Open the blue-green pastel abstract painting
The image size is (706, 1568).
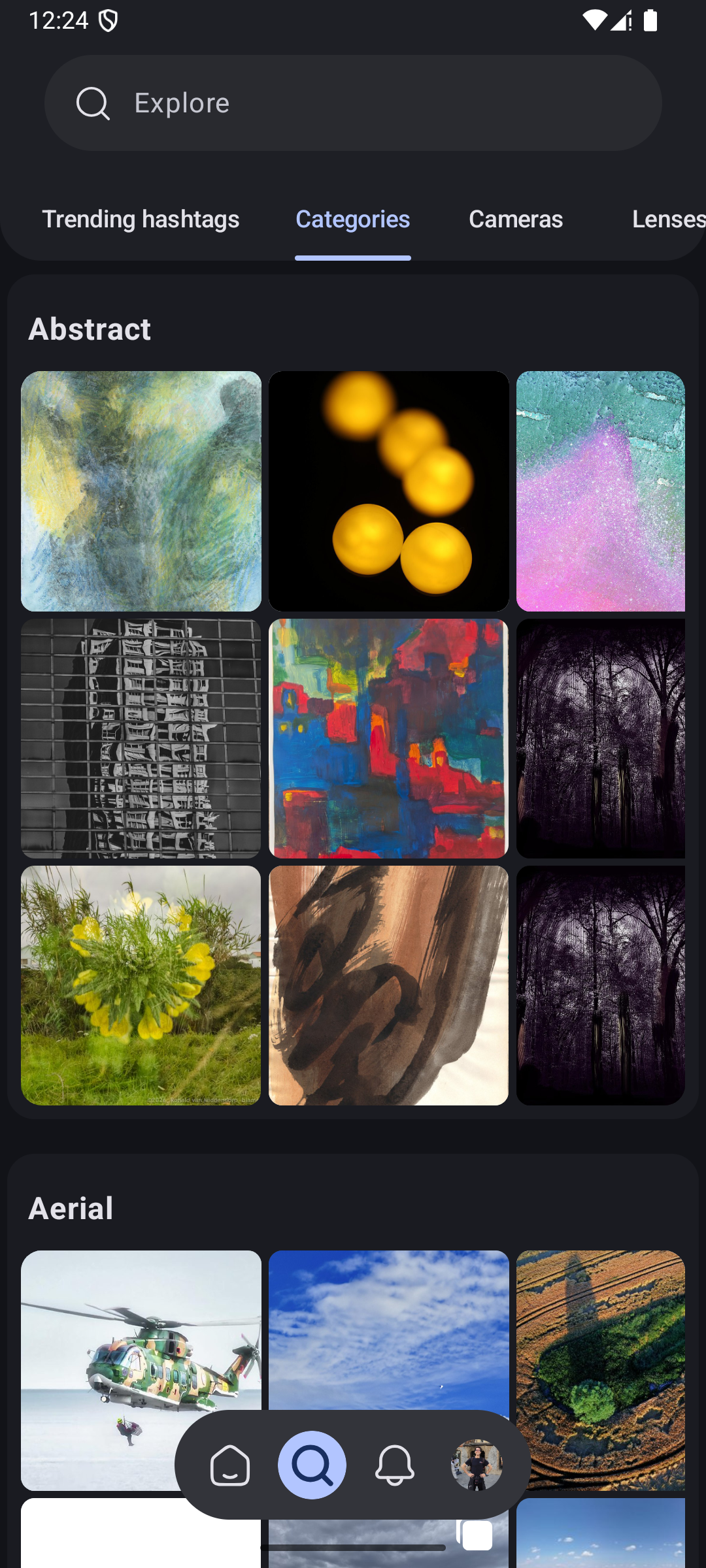click(141, 491)
